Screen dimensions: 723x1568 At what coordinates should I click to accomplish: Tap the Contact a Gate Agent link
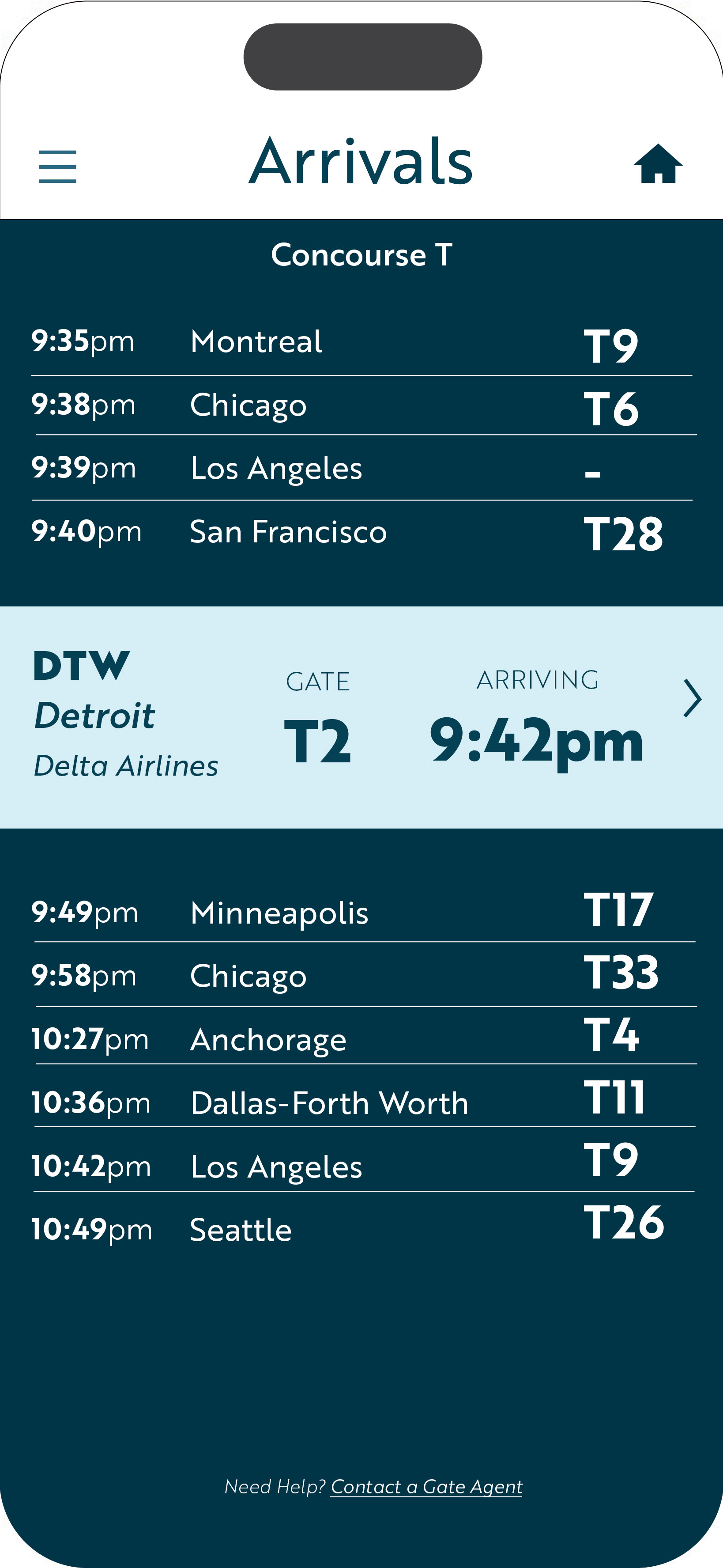[x=426, y=1486]
